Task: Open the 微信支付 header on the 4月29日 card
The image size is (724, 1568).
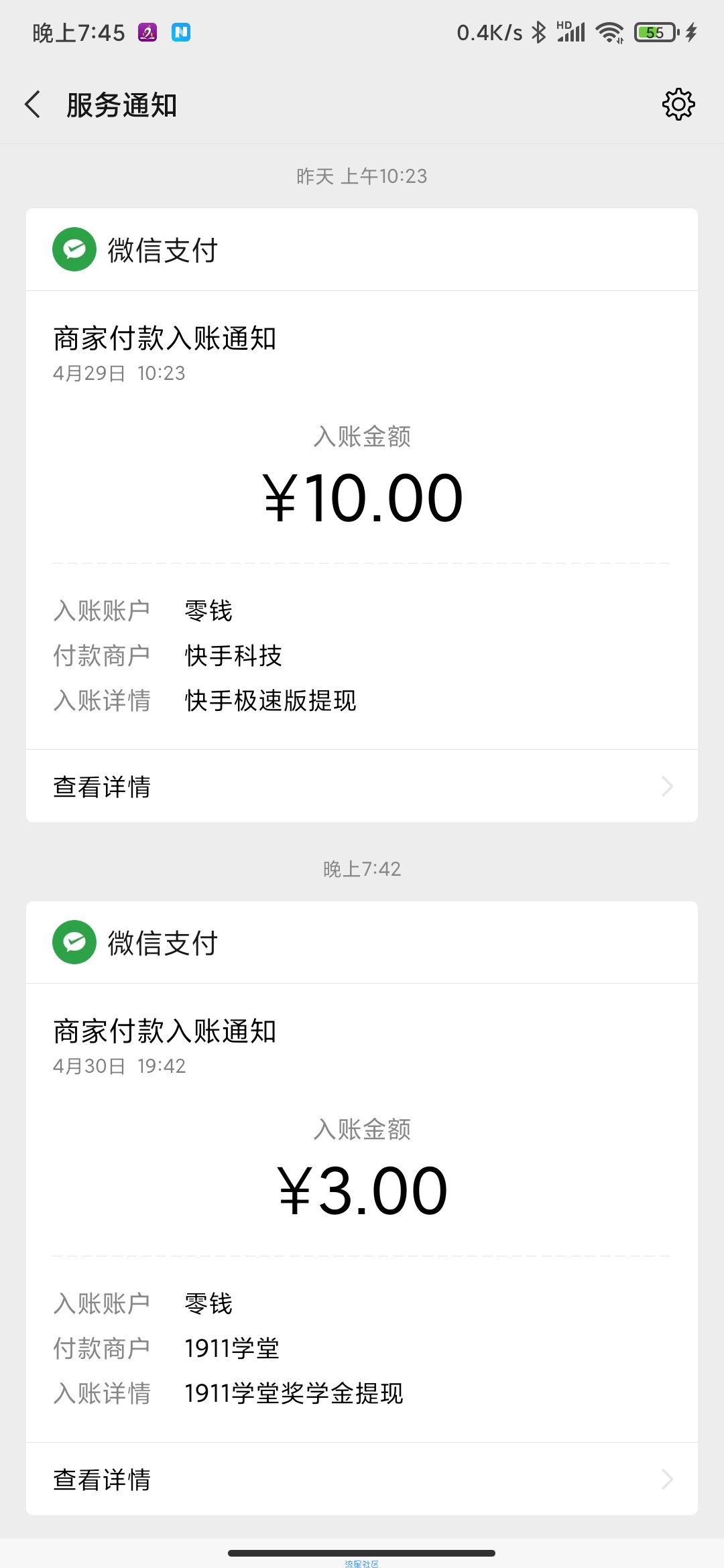Action: [362, 249]
